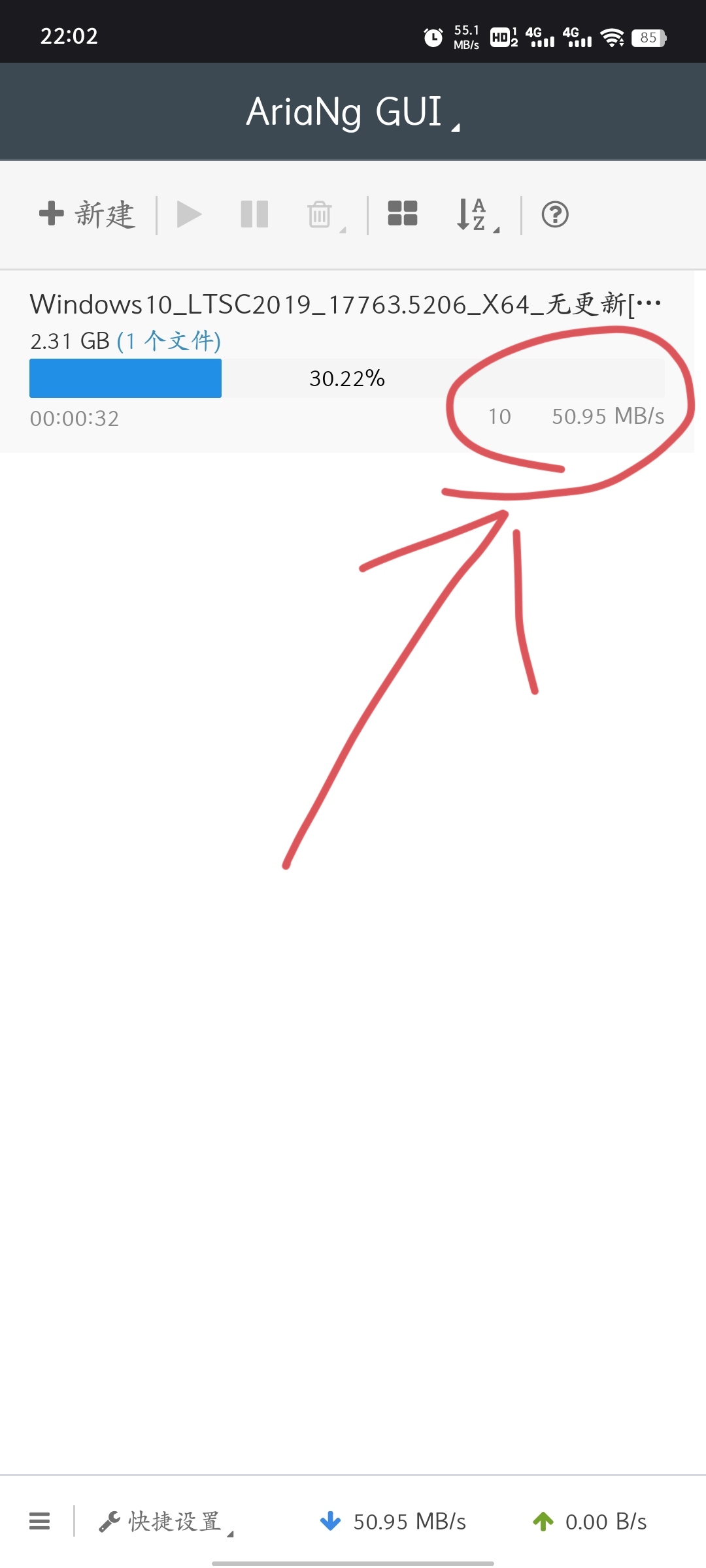Open the help question-mark icon

tap(555, 214)
